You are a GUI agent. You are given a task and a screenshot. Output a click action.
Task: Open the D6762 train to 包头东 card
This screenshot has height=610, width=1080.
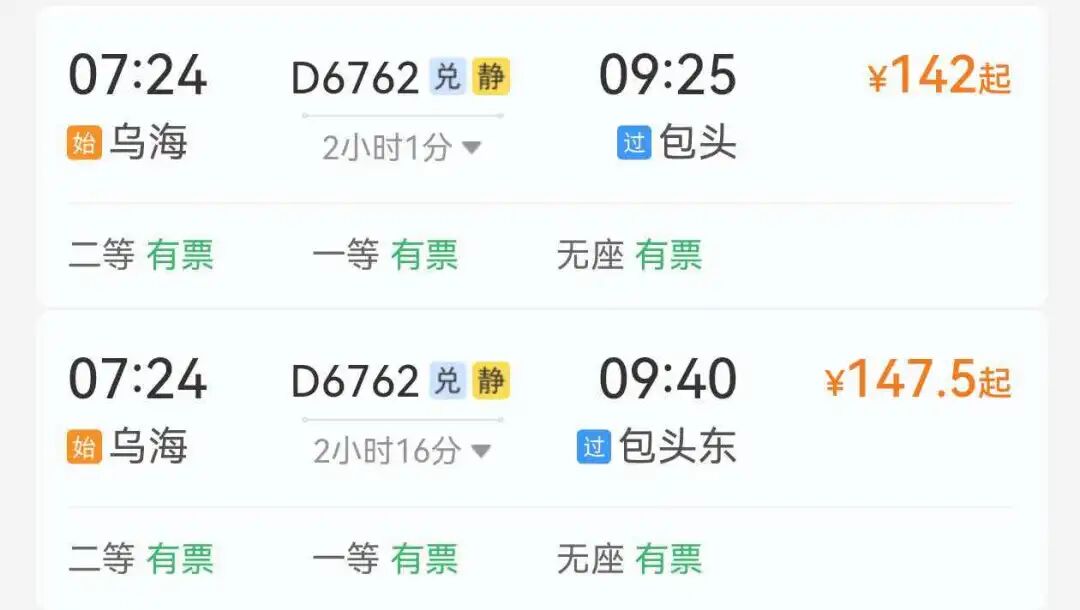[540, 415]
